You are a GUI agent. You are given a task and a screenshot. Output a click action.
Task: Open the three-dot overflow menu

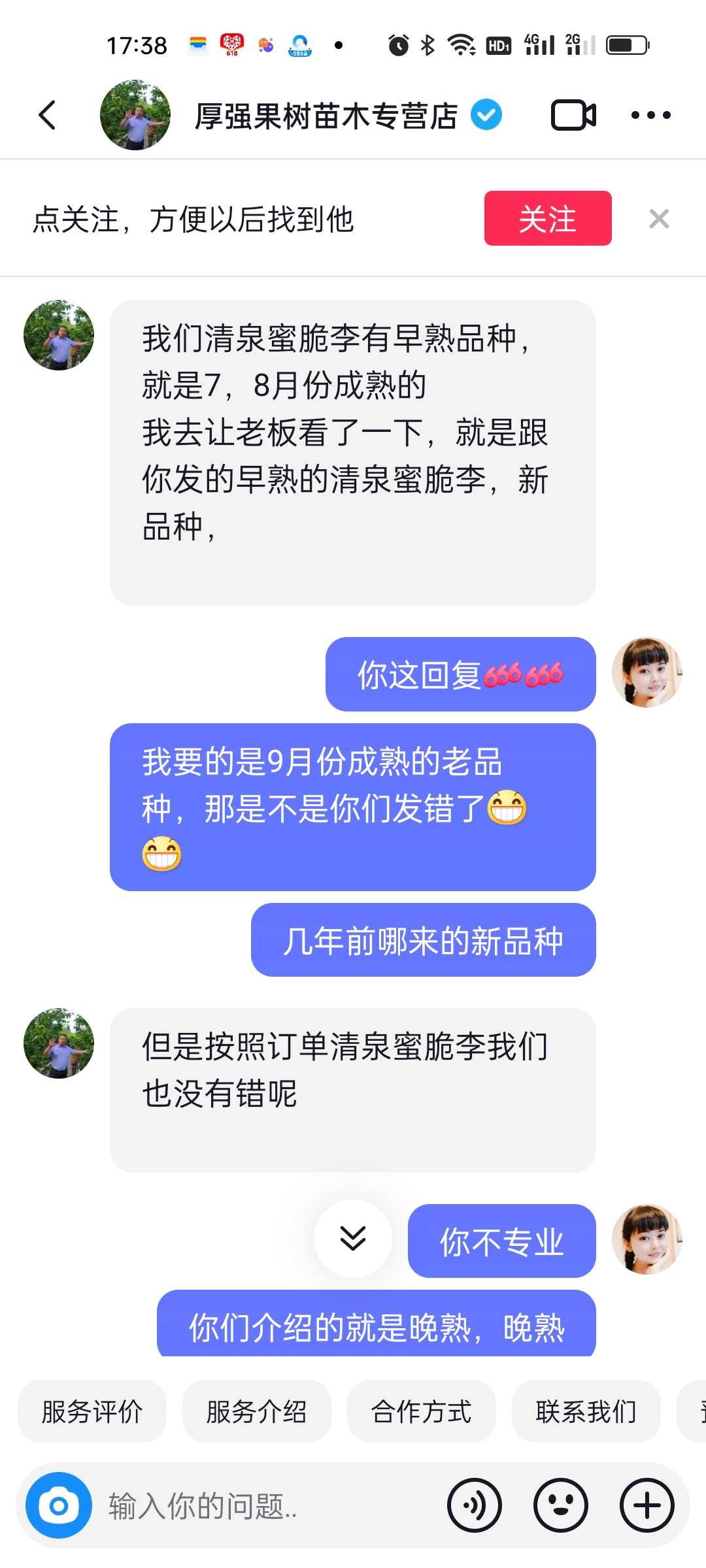coord(650,116)
